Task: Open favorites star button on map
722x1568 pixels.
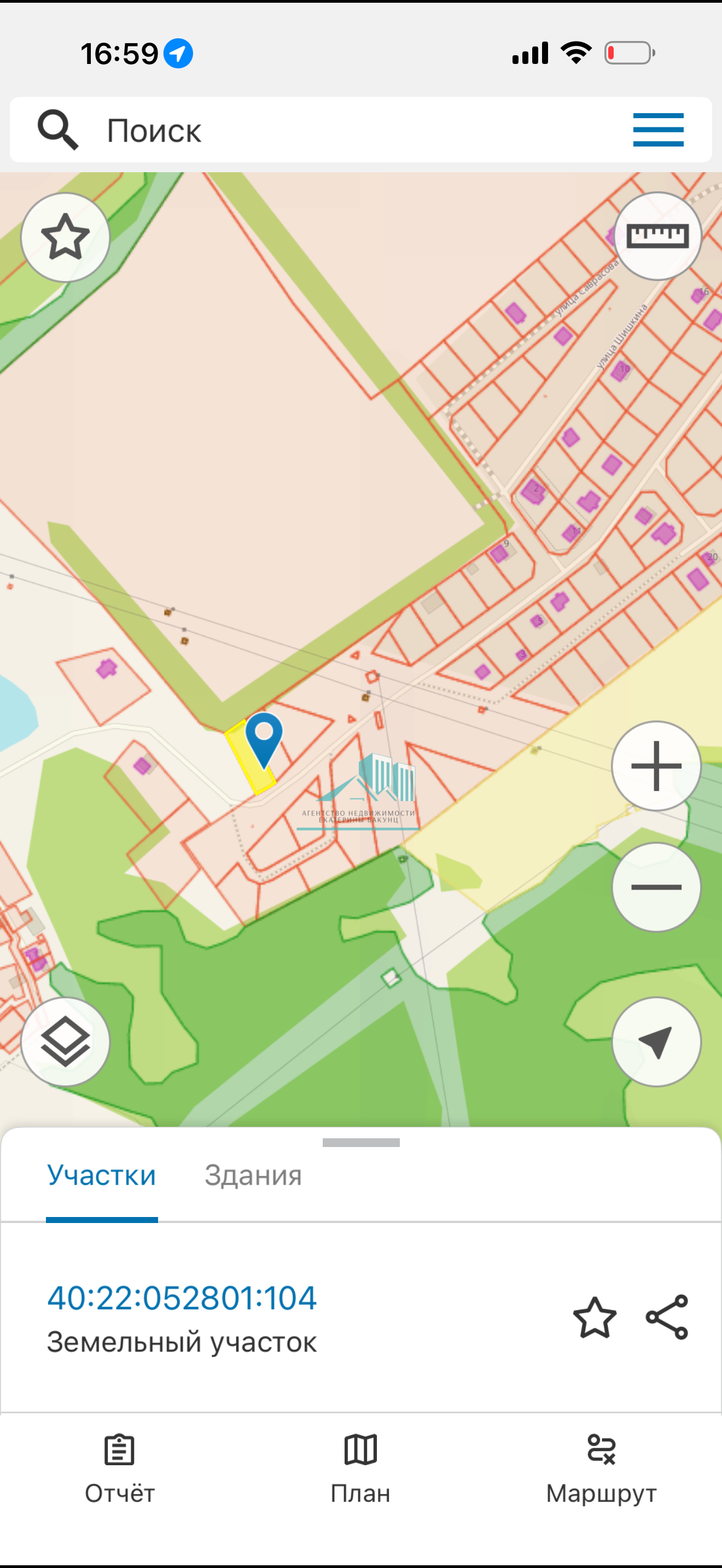Action: pyautogui.click(x=65, y=237)
